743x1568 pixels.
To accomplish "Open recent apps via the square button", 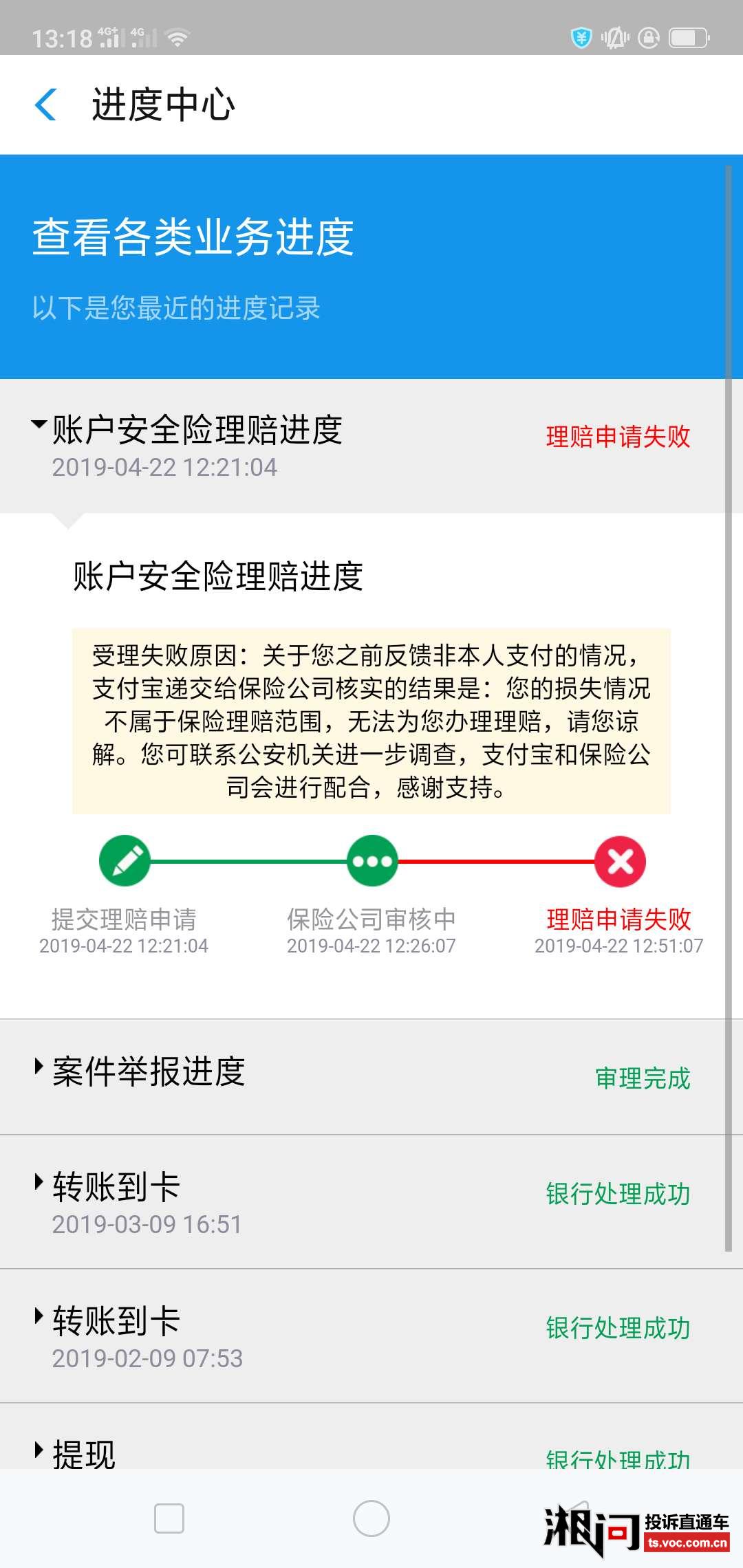I will click(169, 1518).
